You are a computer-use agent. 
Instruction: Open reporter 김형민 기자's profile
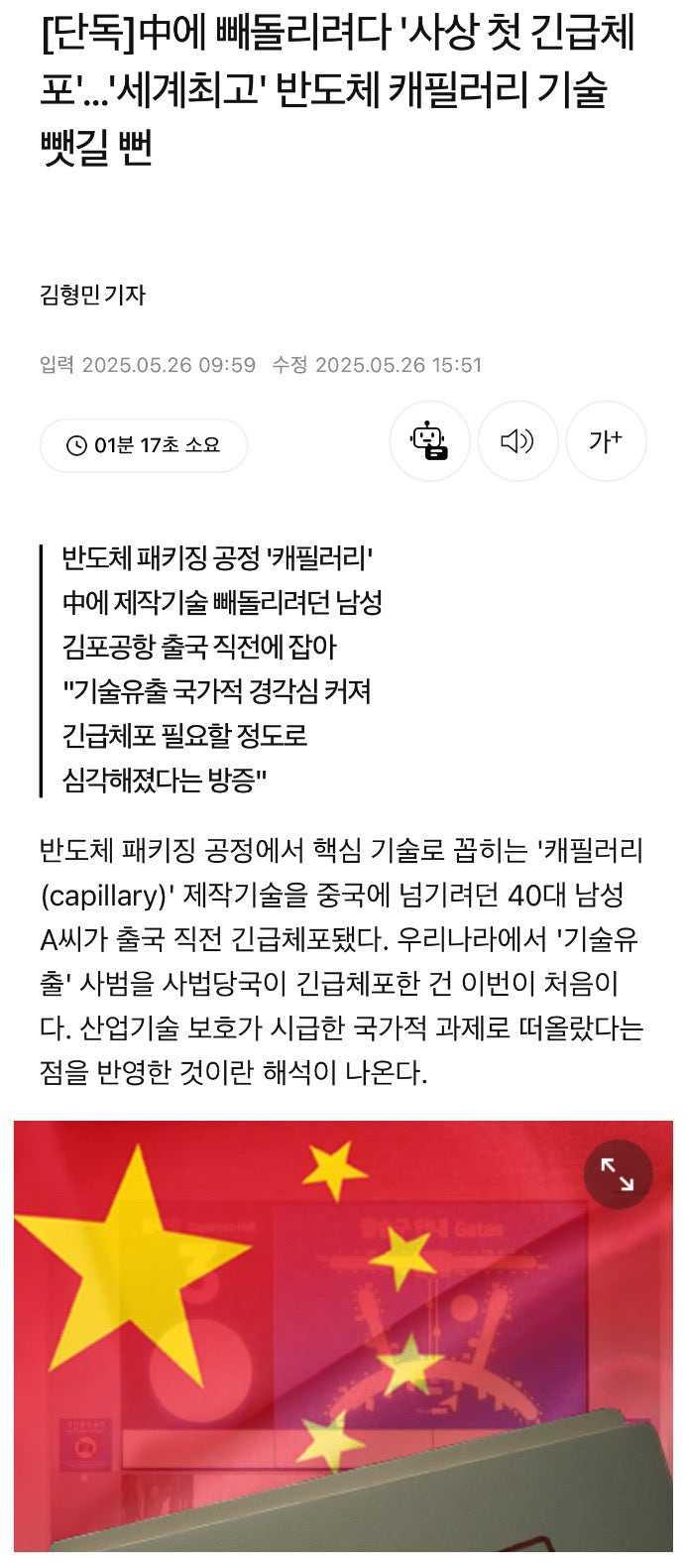92,295
